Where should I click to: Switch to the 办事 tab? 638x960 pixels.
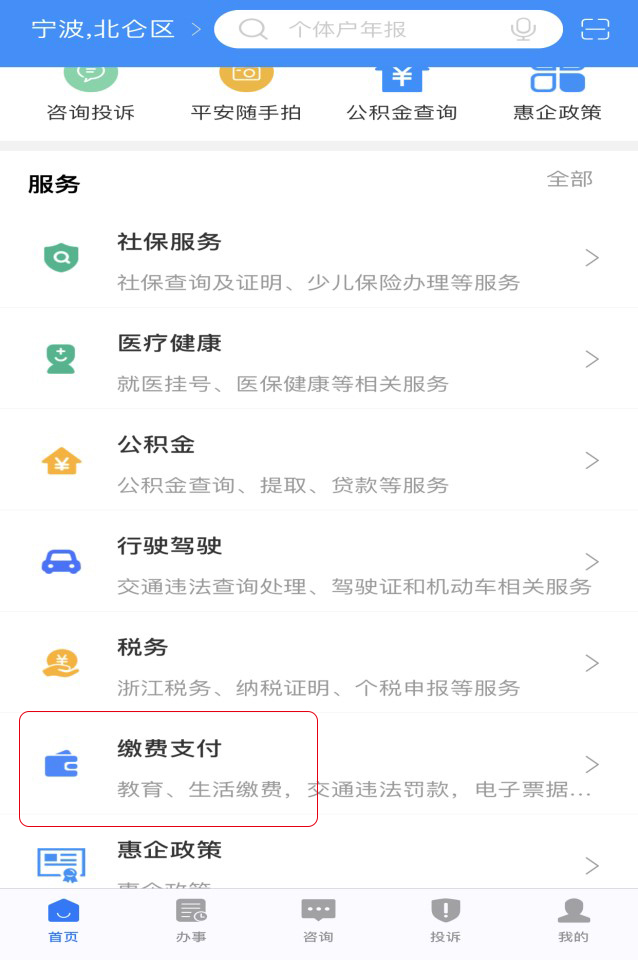pyautogui.click(x=191, y=921)
